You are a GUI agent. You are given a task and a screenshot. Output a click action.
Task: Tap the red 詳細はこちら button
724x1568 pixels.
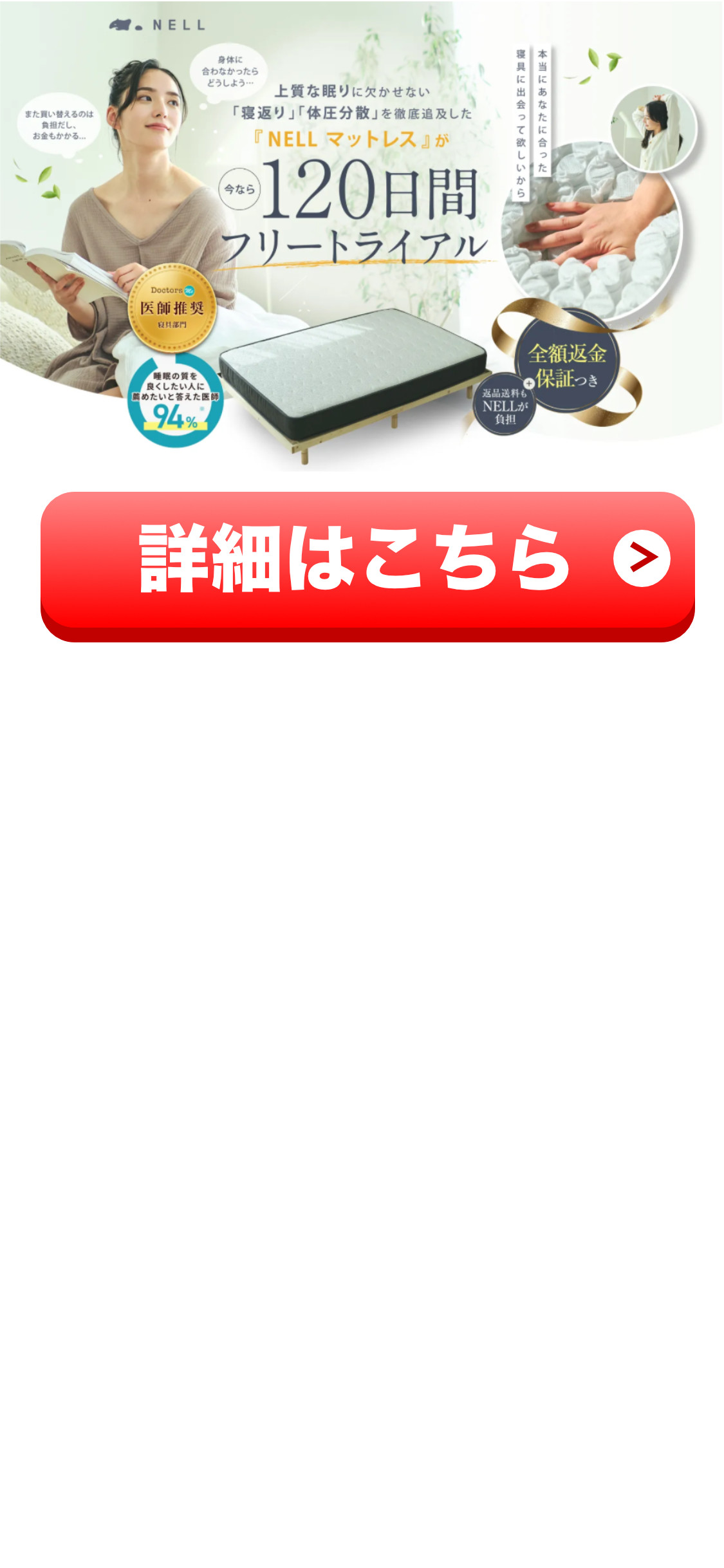point(367,562)
